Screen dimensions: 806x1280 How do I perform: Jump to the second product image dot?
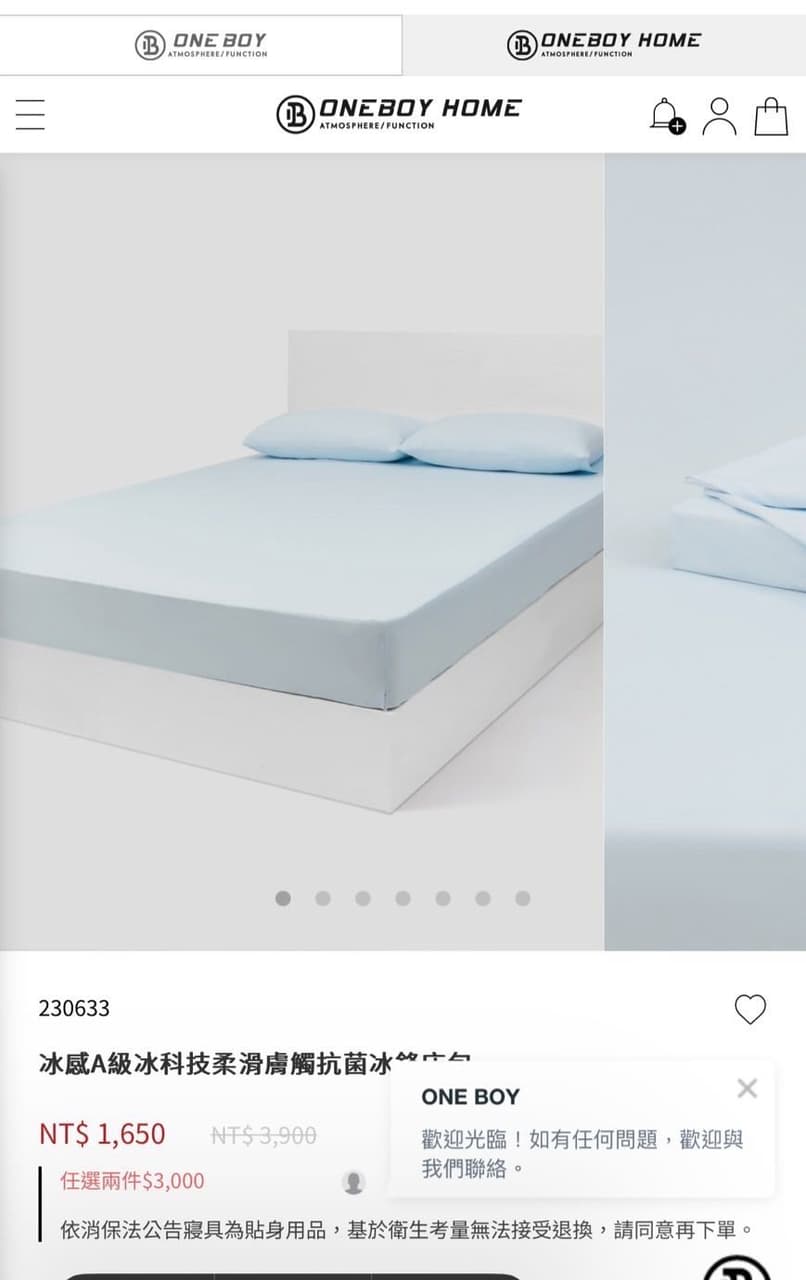pyautogui.click(x=323, y=898)
